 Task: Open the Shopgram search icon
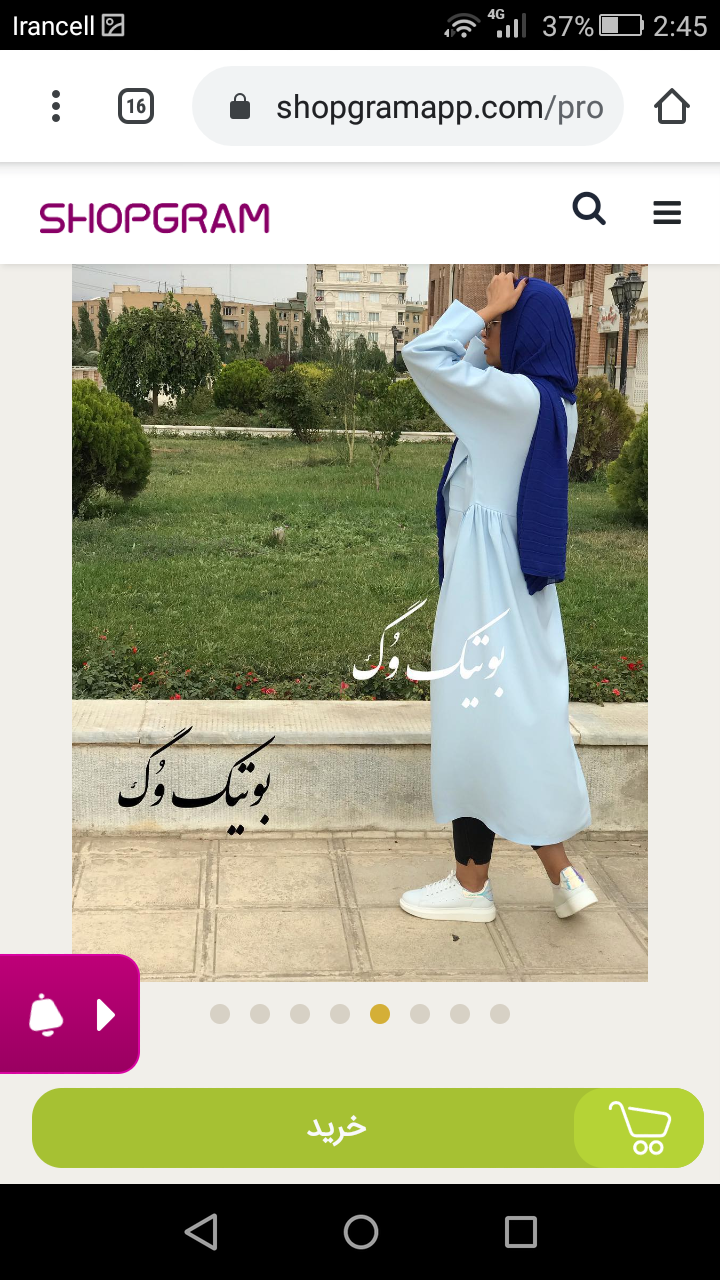coord(589,210)
